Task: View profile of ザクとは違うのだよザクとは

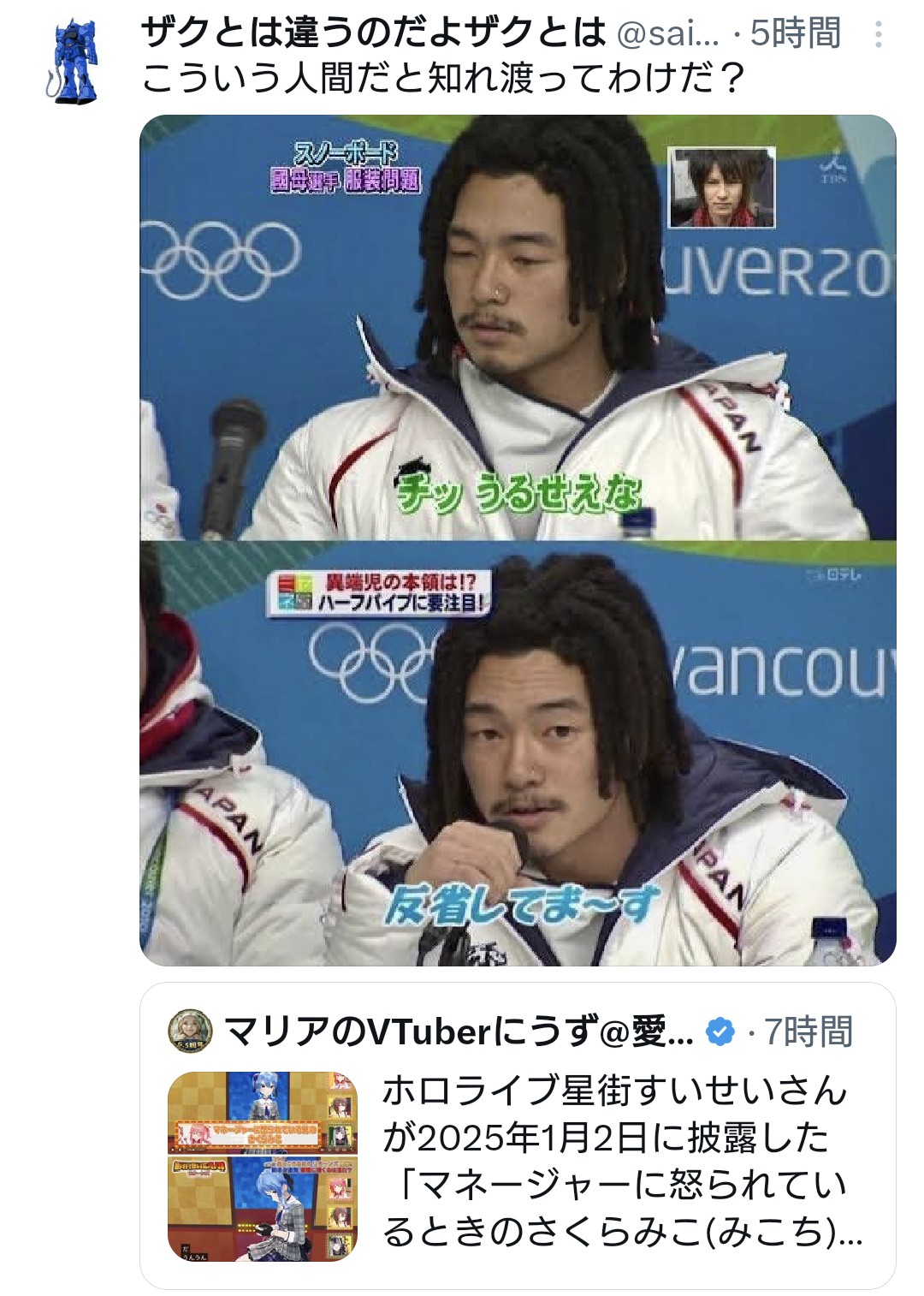Action: (x=373, y=34)
